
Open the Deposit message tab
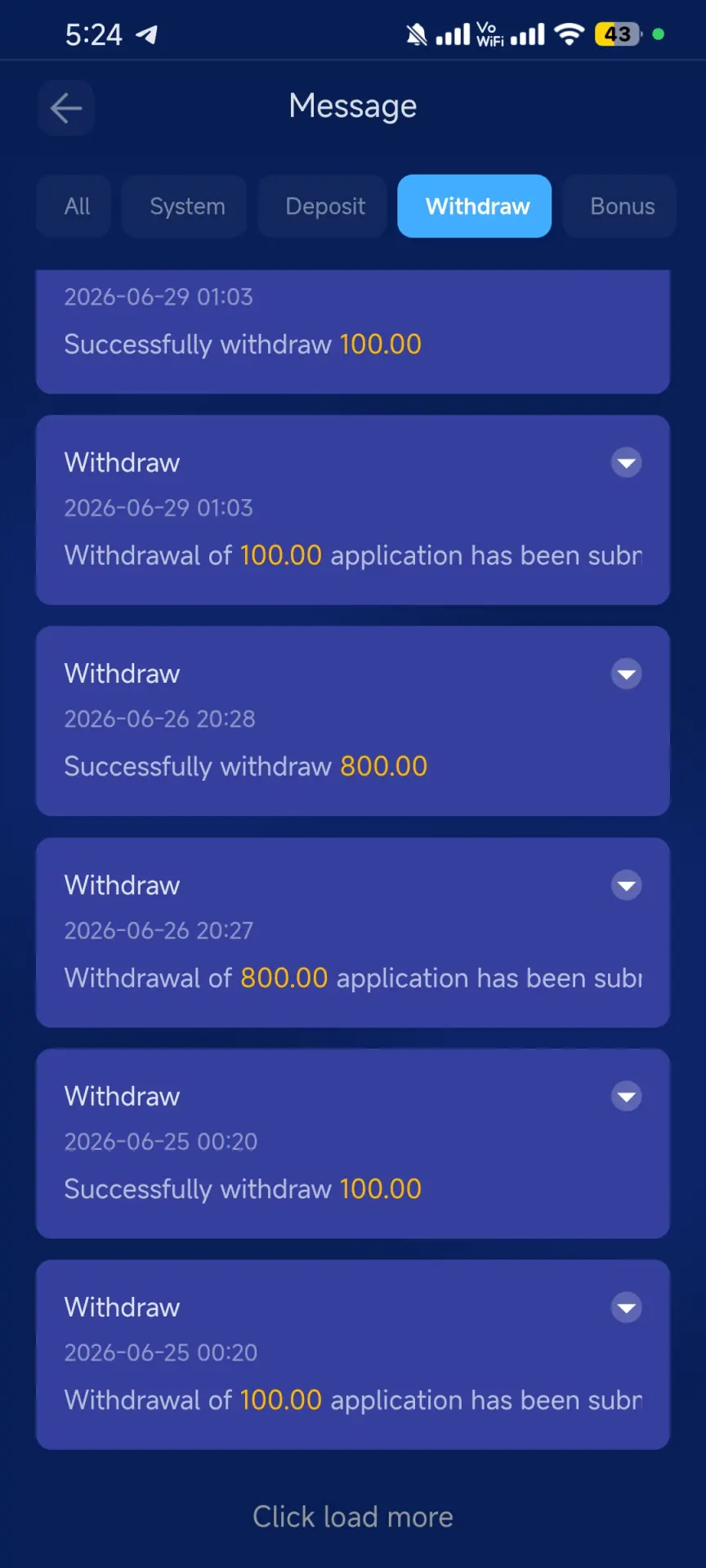point(324,206)
